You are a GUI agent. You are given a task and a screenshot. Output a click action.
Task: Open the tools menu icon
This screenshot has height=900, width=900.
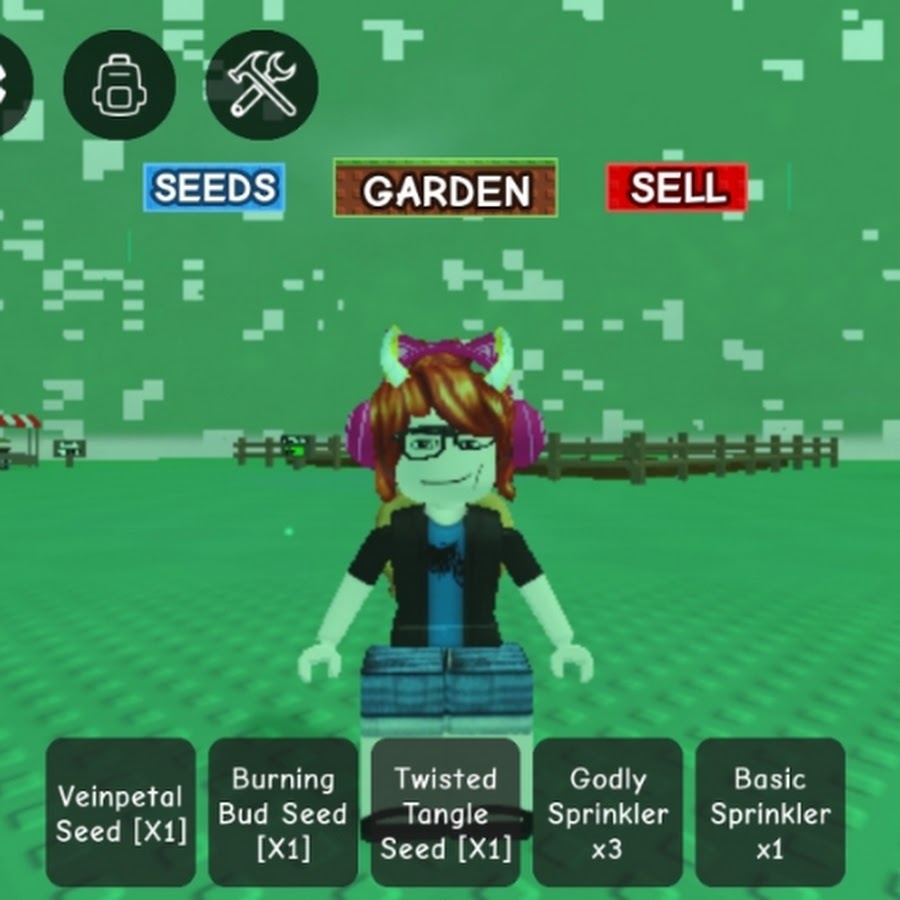(262, 84)
